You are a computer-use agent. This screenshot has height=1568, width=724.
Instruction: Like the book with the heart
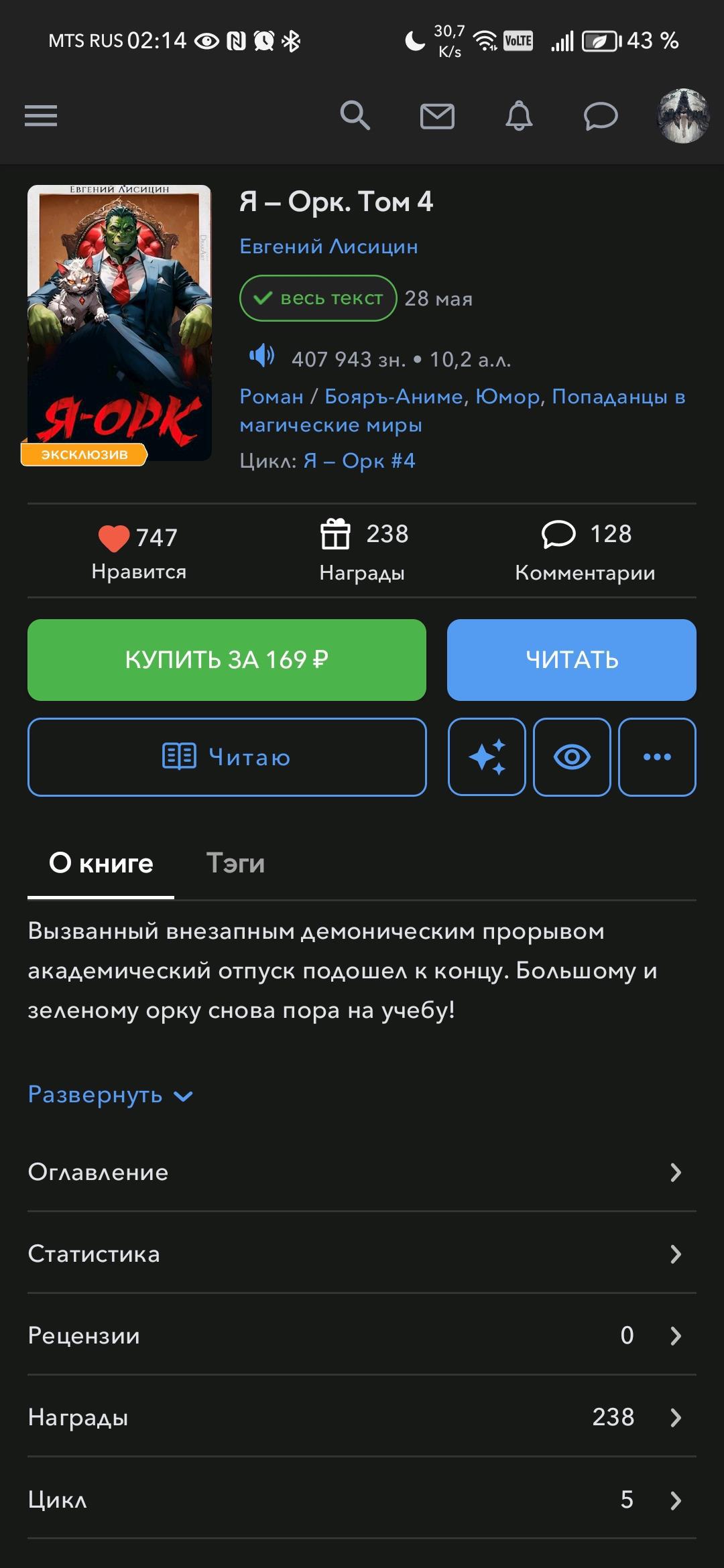[x=114, y=538]
